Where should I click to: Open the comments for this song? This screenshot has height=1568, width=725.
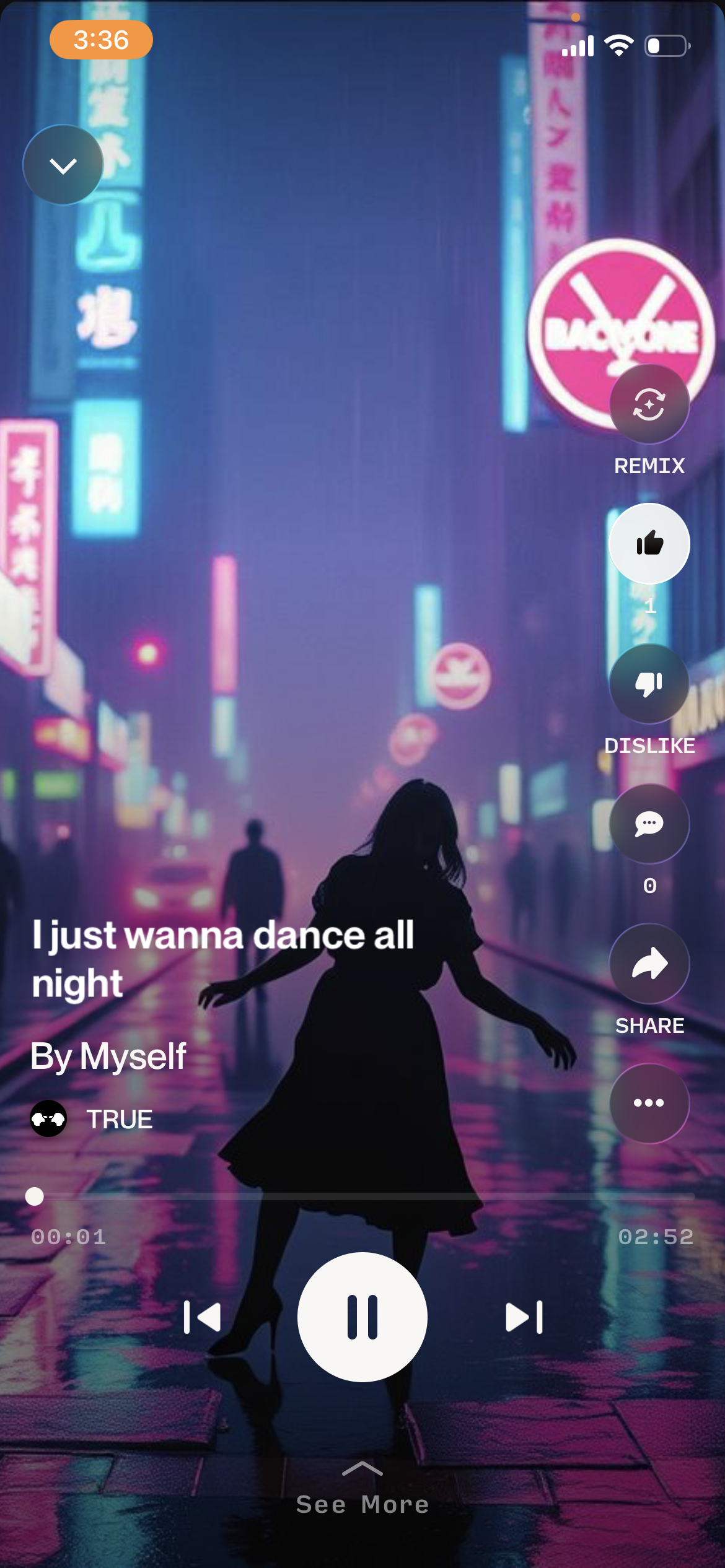[649, 823]
